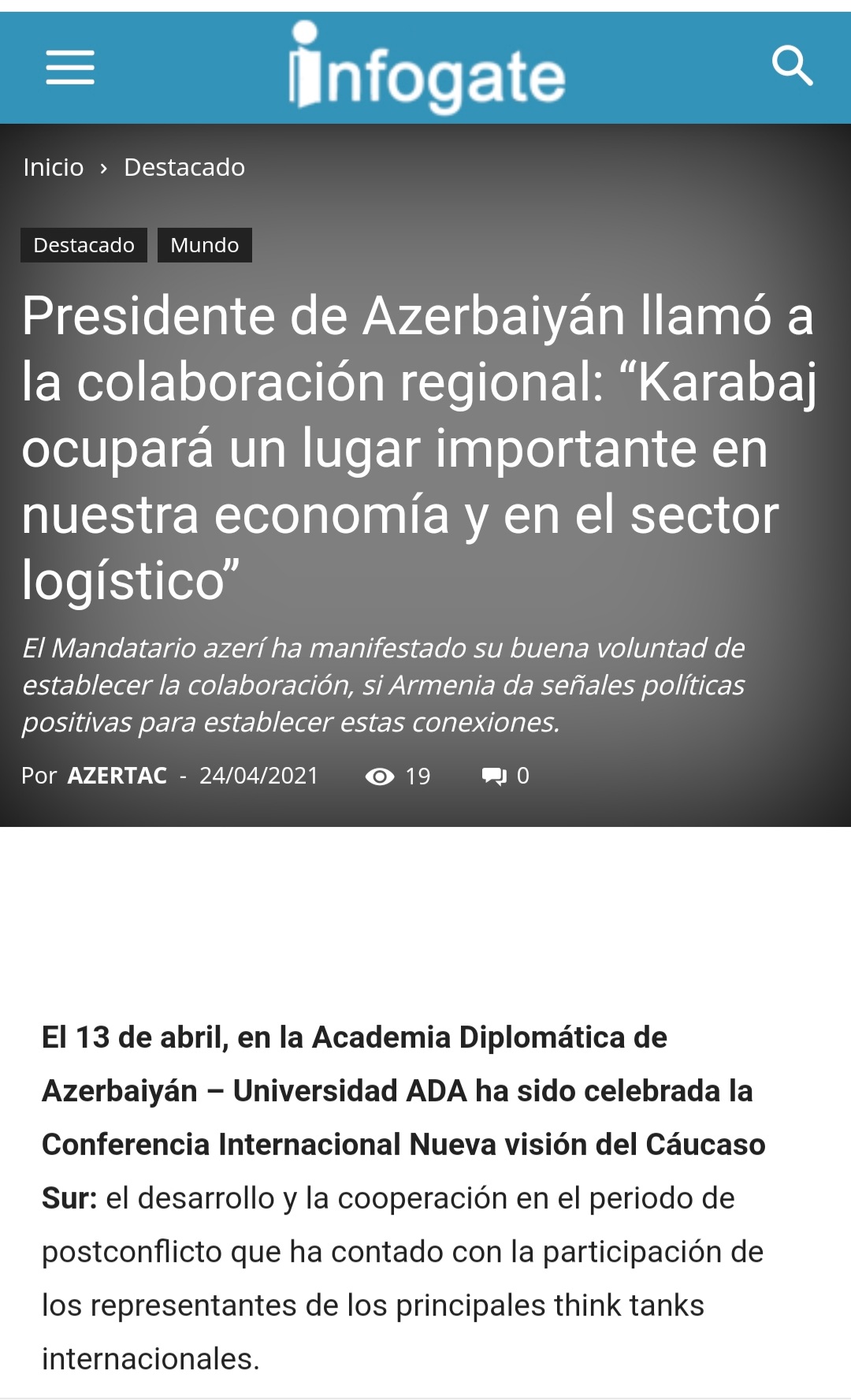Screen dimensions: 851x1400
Task: Go to Inicio in the breadcrumb
Action: click(x=54, y=167)
